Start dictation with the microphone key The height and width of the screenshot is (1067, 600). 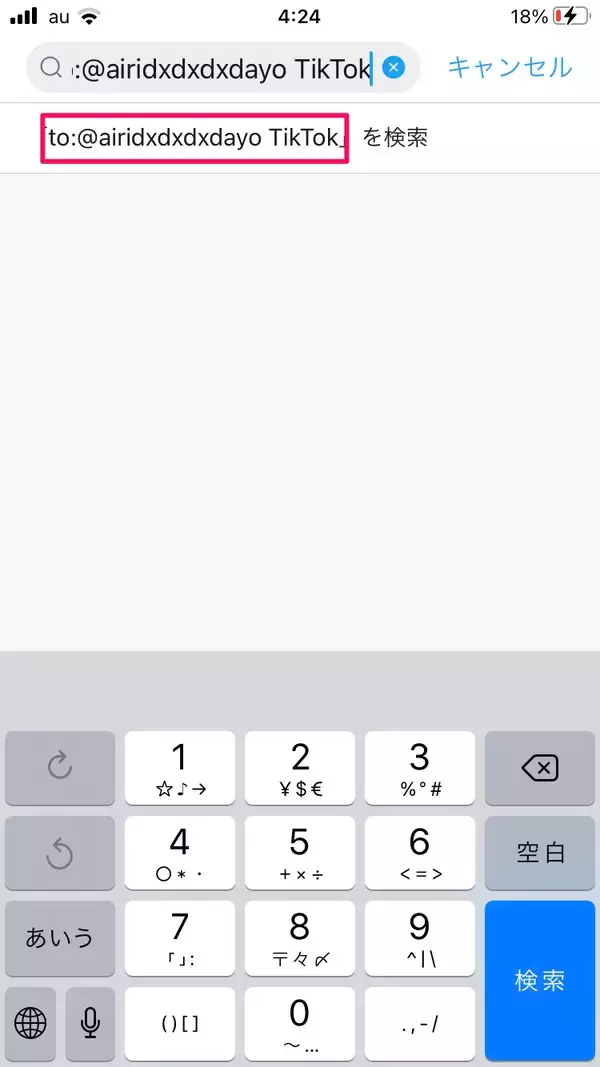pos(91,1022)
